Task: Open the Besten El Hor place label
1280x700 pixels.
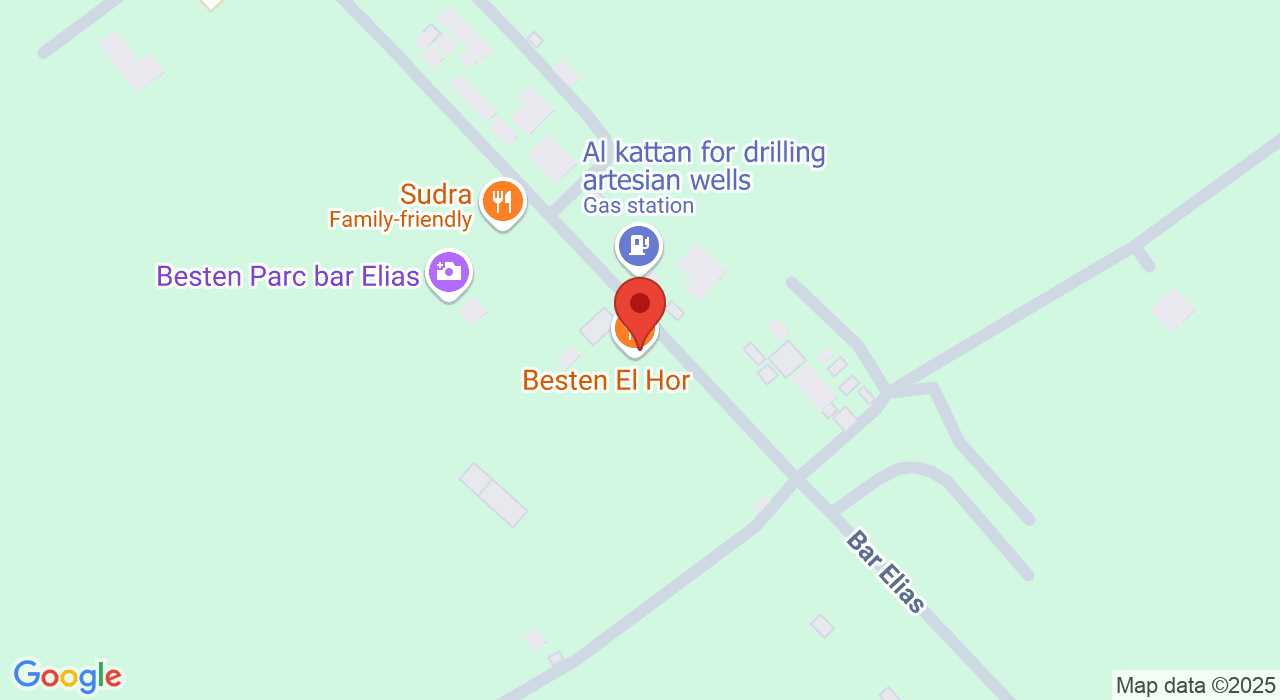Action: click(606, 381)
